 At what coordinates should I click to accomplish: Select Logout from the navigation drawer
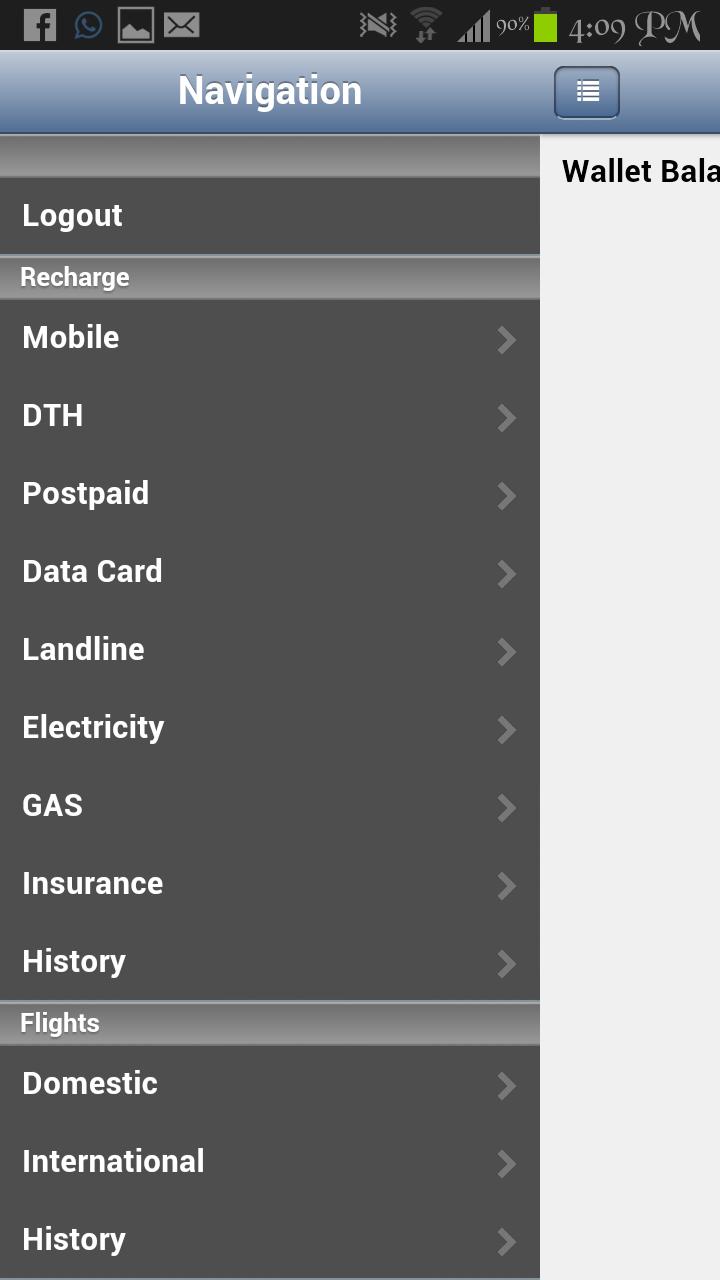coord(270,216)
